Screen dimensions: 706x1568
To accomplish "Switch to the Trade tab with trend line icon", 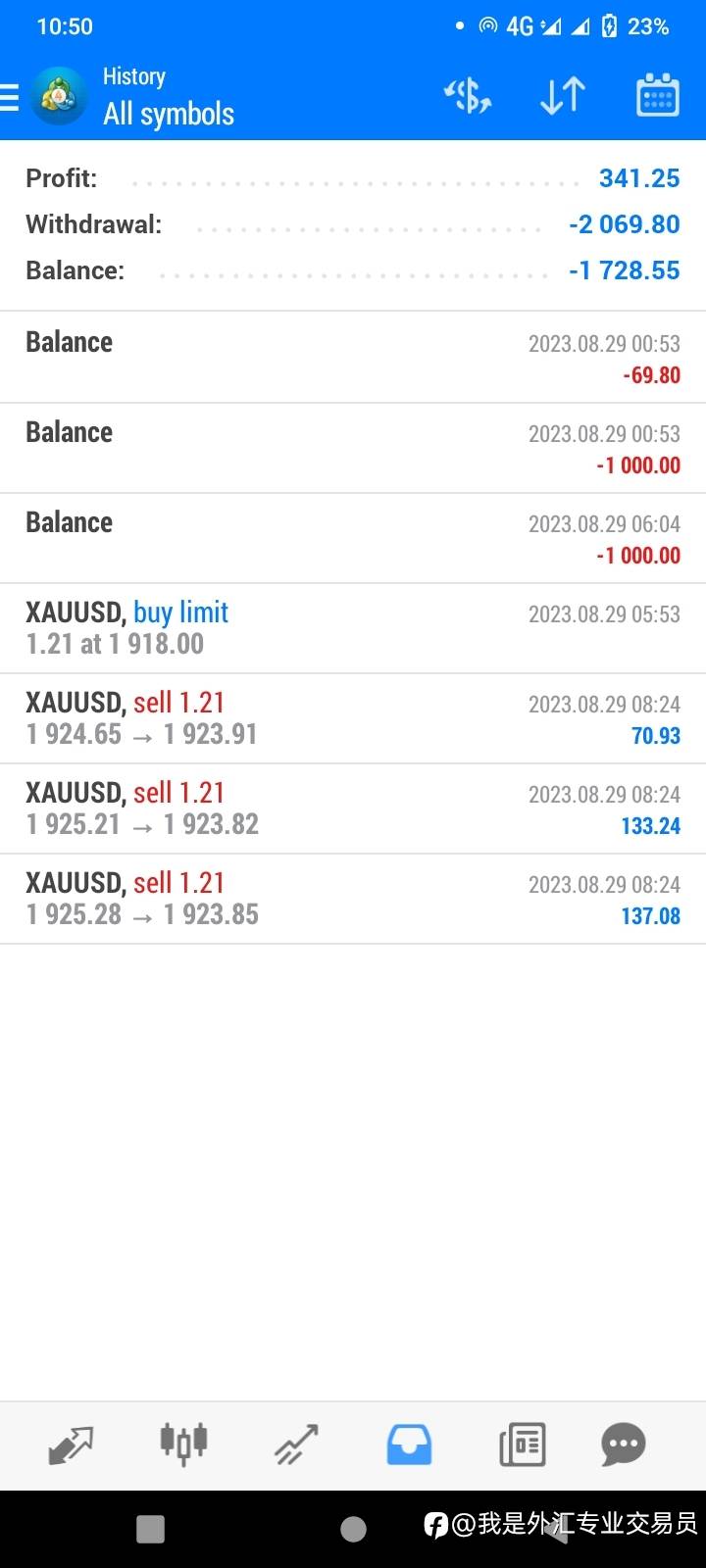I will click(296, 1445).
